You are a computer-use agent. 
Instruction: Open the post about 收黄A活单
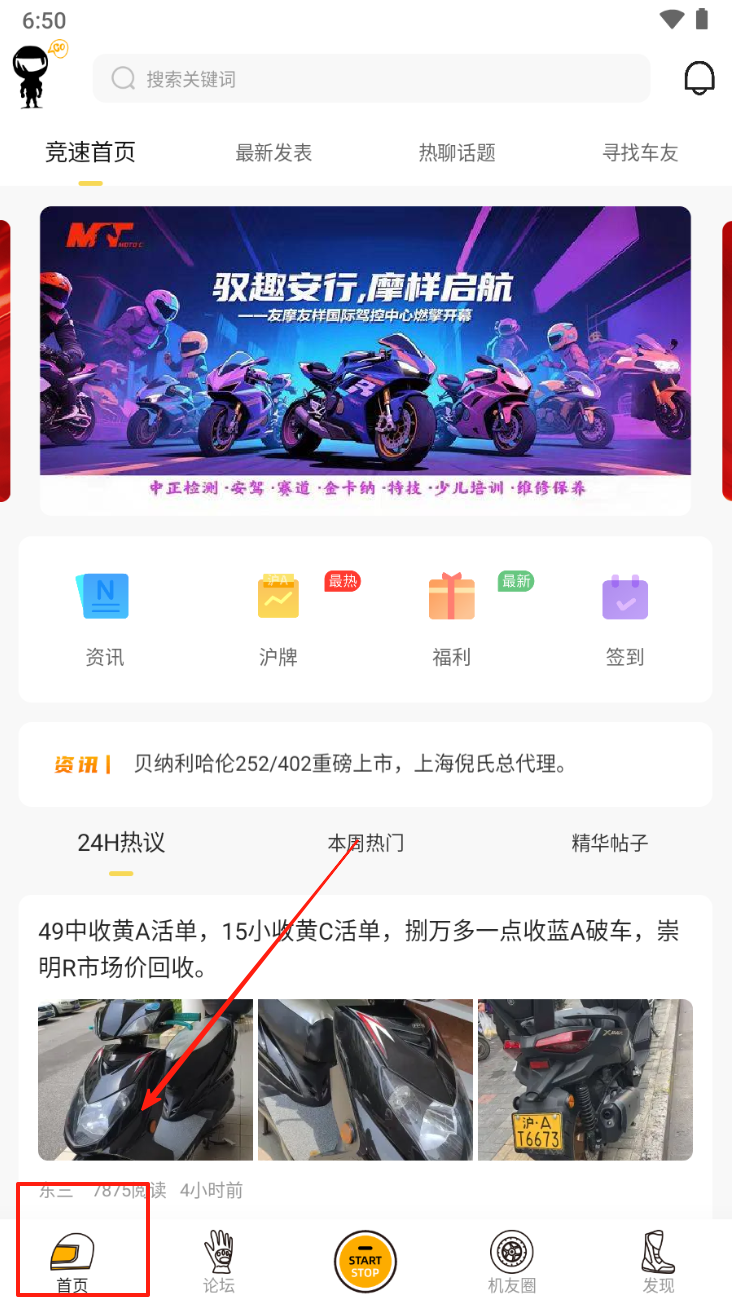tap(358, 949)
